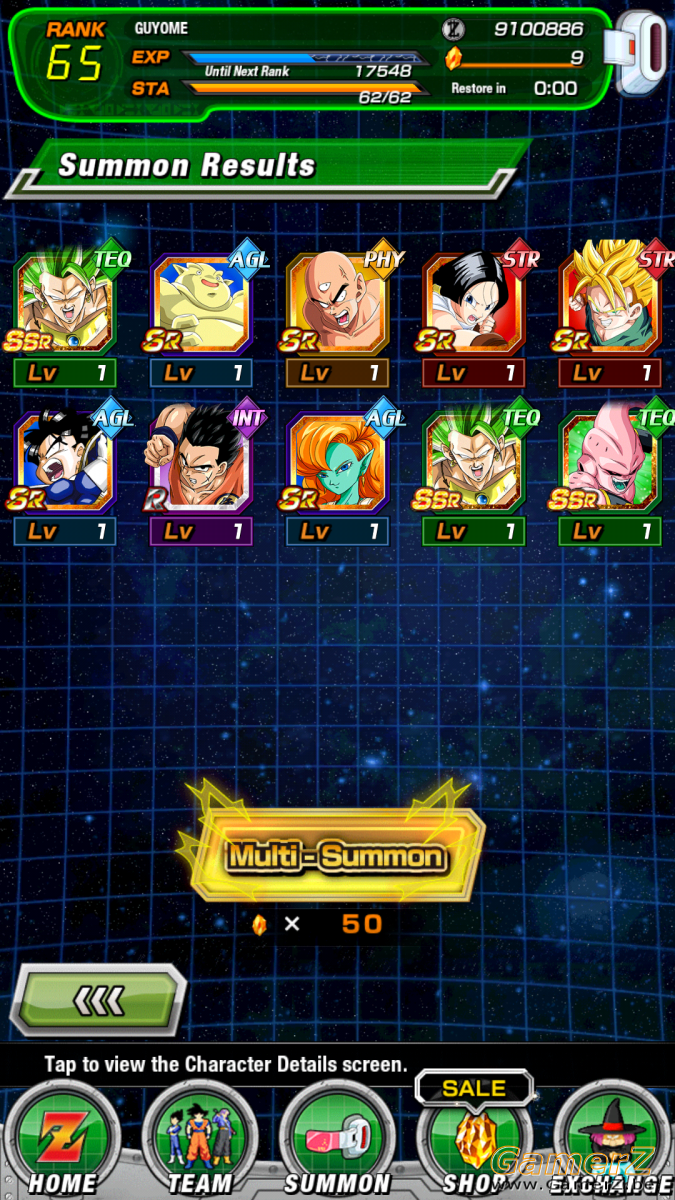Visit the Shop tab with the SALE badge
675x1200 pixels.
coord(474,1135)
